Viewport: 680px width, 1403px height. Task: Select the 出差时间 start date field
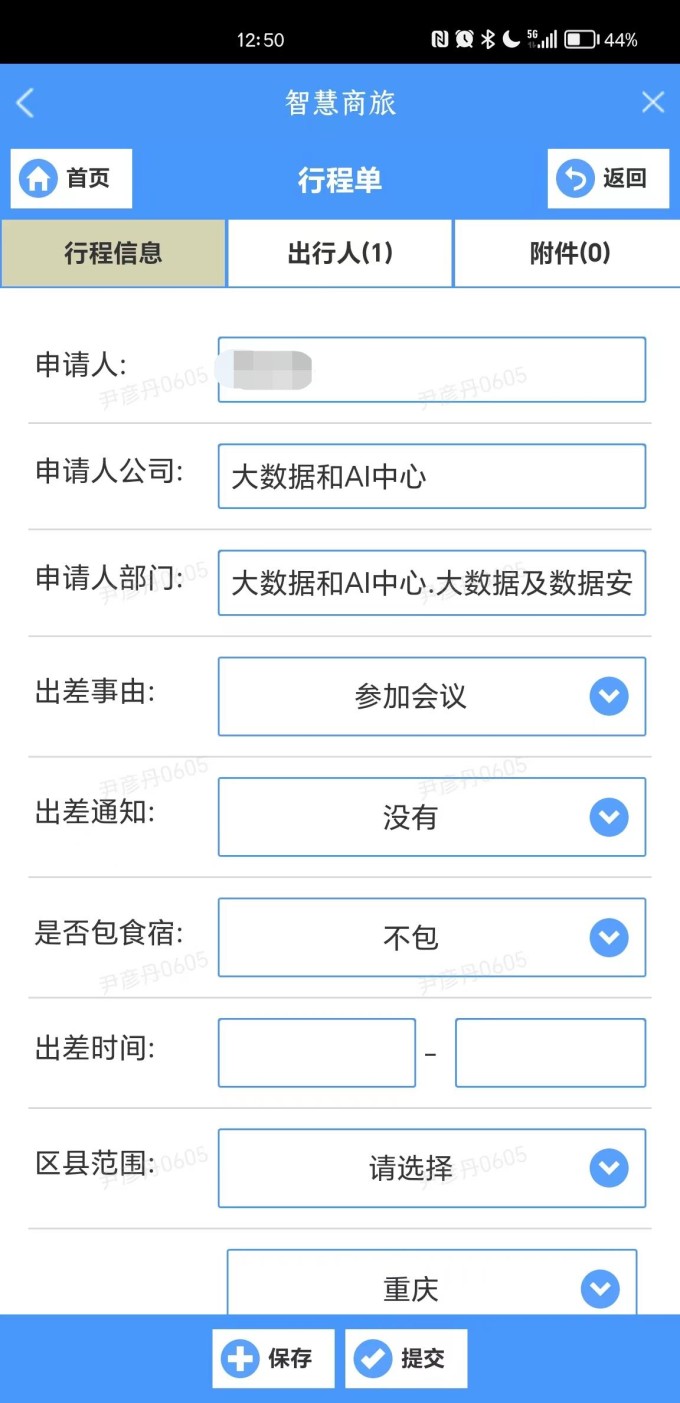pyautogui.click(x=316, y=1053)
